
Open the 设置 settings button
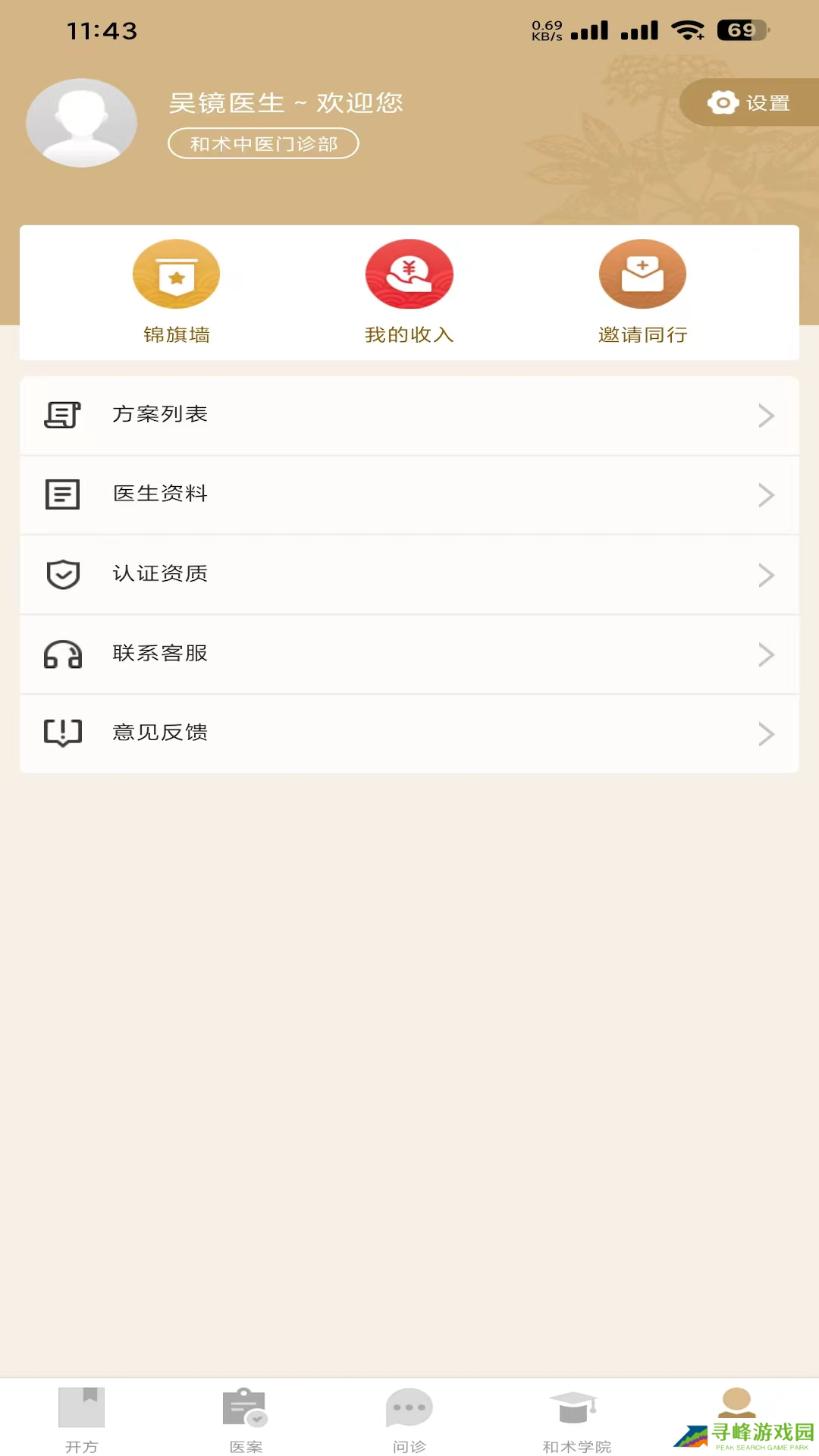click(x=751, y=102)
